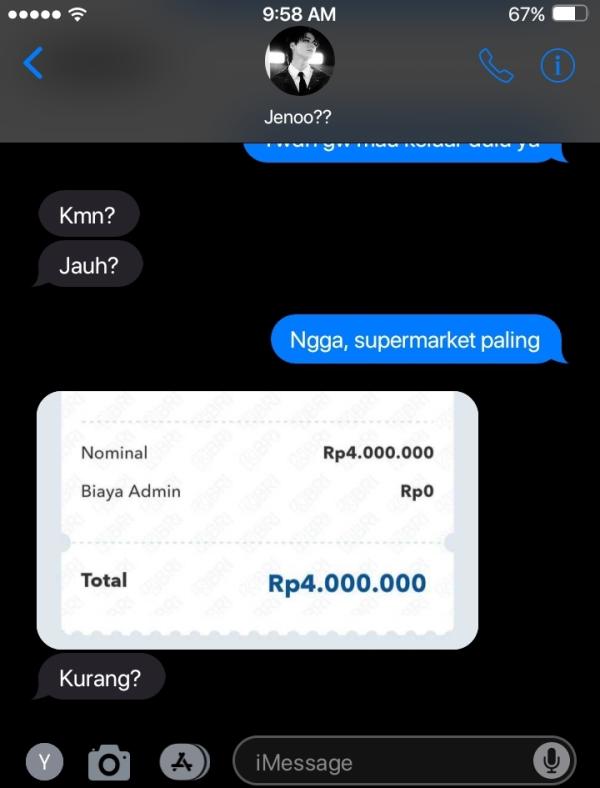Open the camera to send photo
Viewport: 600px width, 788px height.
[x=109, y=763]
